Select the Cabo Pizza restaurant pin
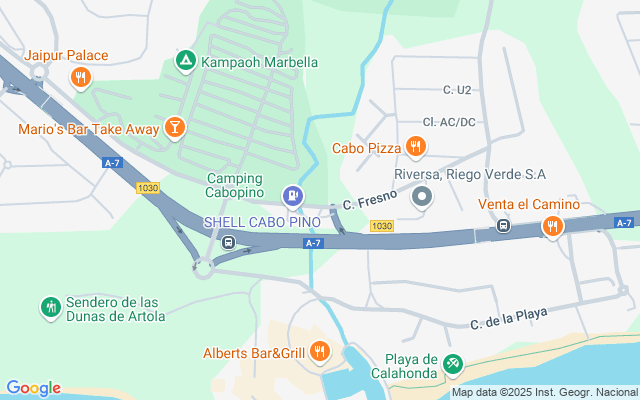Image resolution: width=640 pixels, height=400 pixels. point(416,147)
